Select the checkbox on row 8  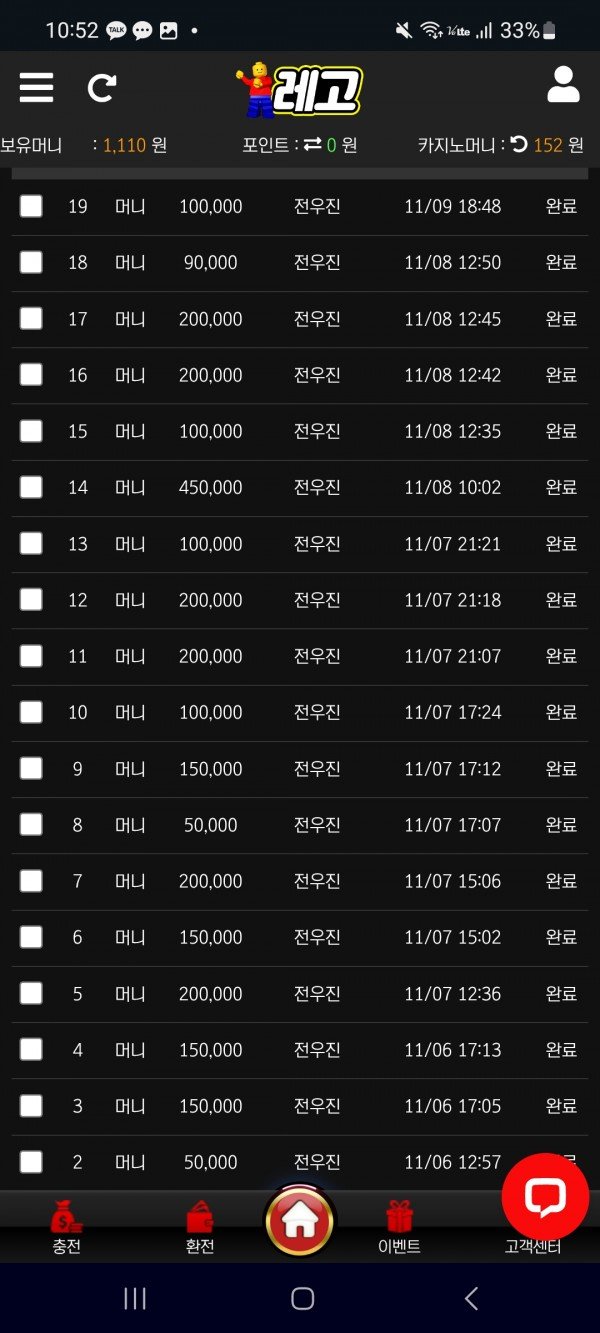point(31,825)
